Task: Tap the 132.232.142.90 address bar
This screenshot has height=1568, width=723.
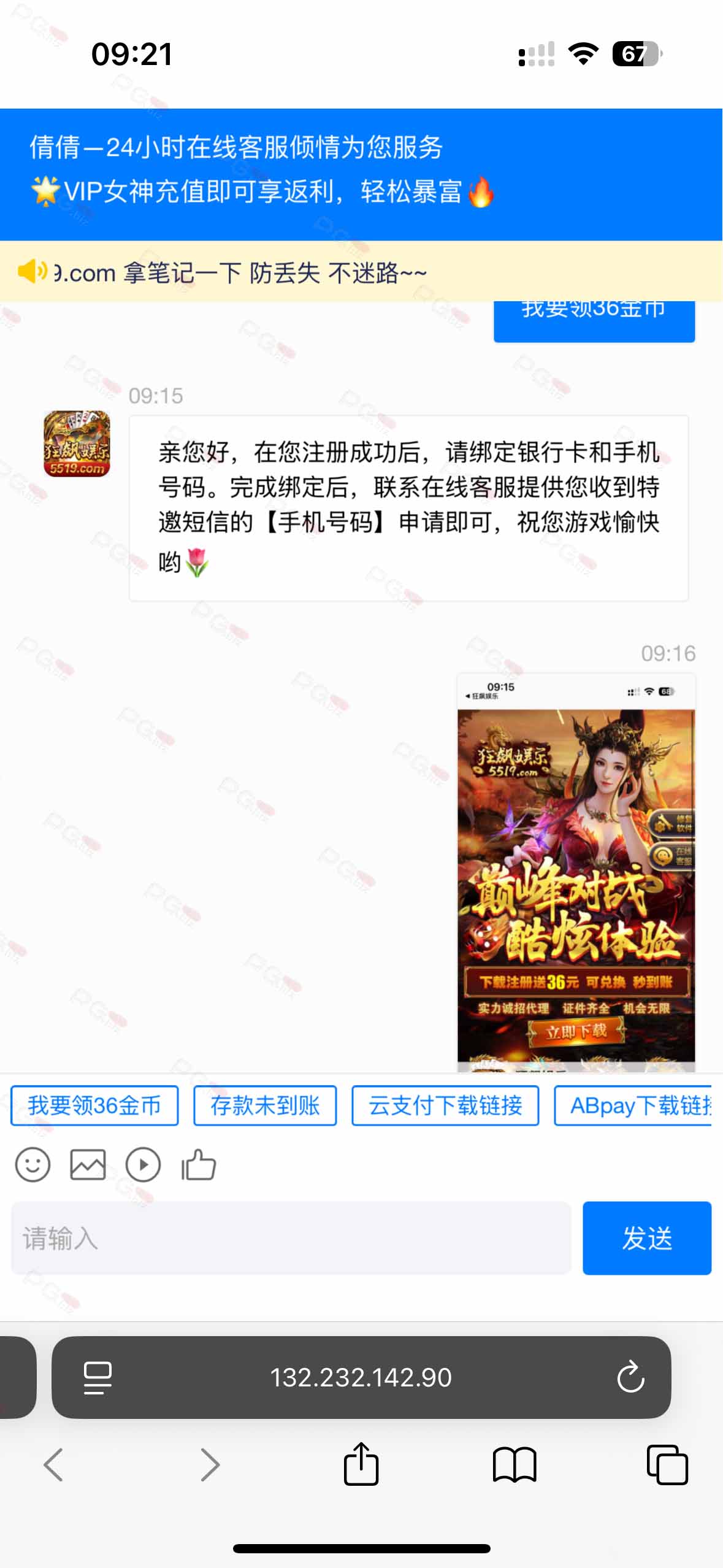Action: coord(361,1377)
